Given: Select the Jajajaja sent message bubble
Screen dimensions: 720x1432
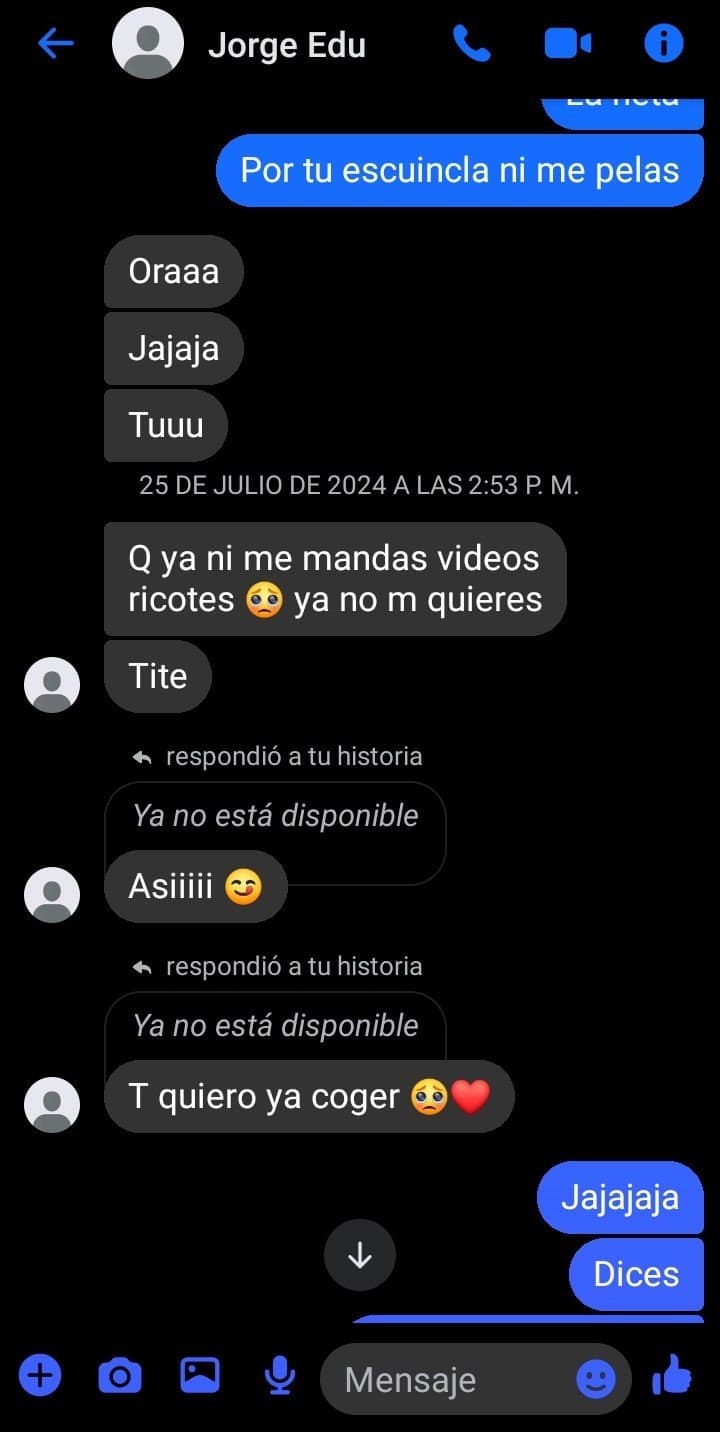Looking at the screenshot, I should (x=618, y=1197).
